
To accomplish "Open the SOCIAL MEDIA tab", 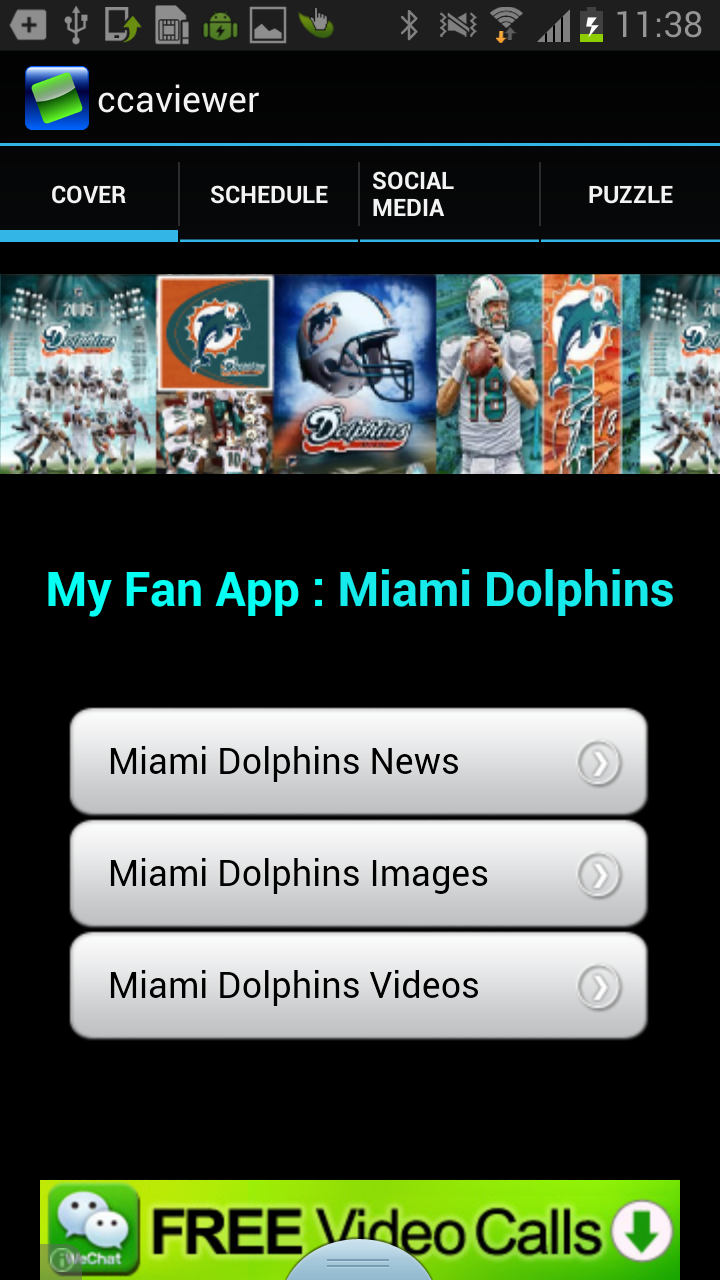I will point(448,195).
